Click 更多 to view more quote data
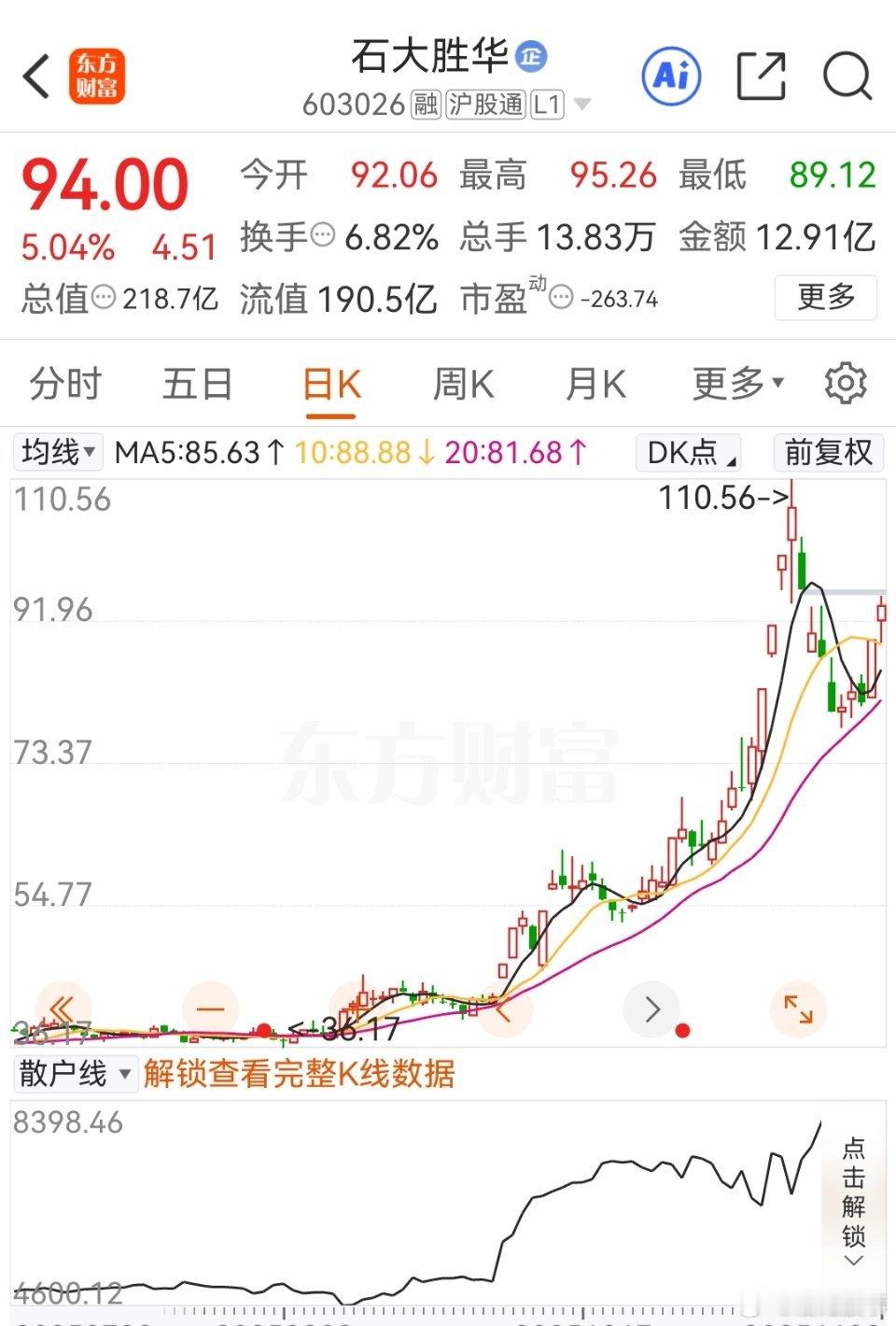 [x=825, y=298]
